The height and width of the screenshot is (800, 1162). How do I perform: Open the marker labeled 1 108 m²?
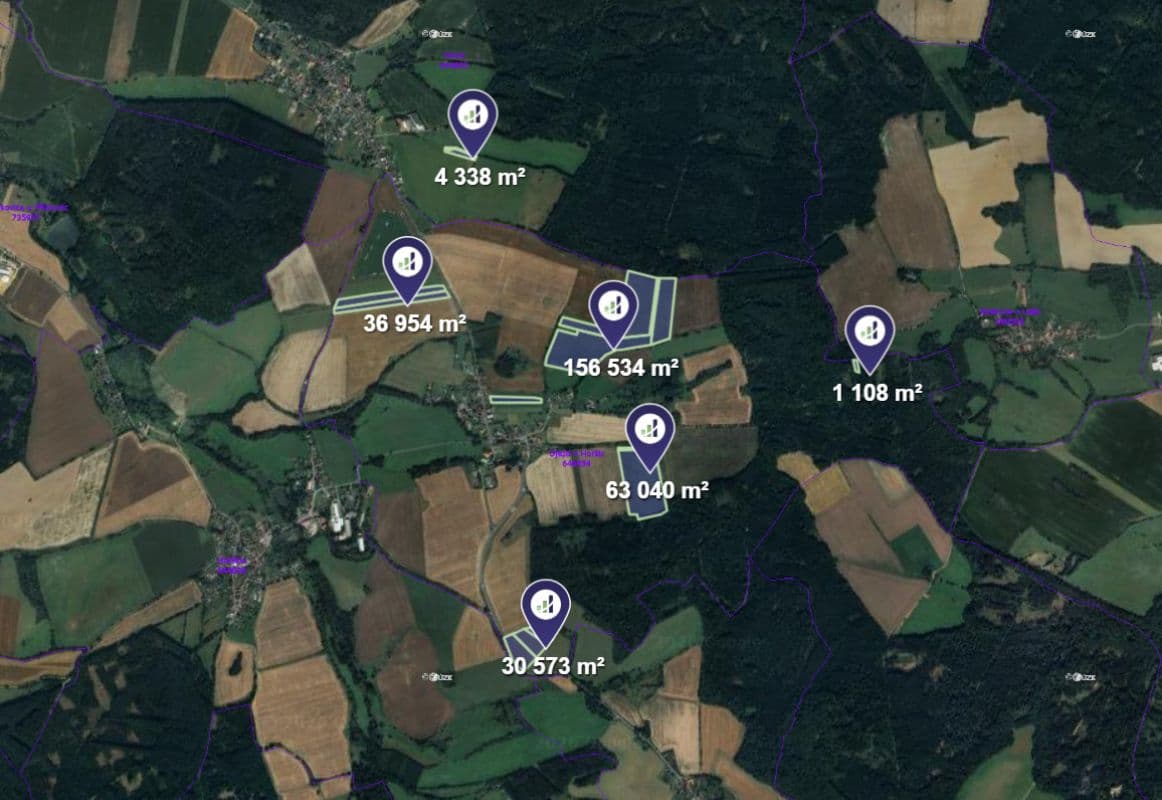pos(870,333)
